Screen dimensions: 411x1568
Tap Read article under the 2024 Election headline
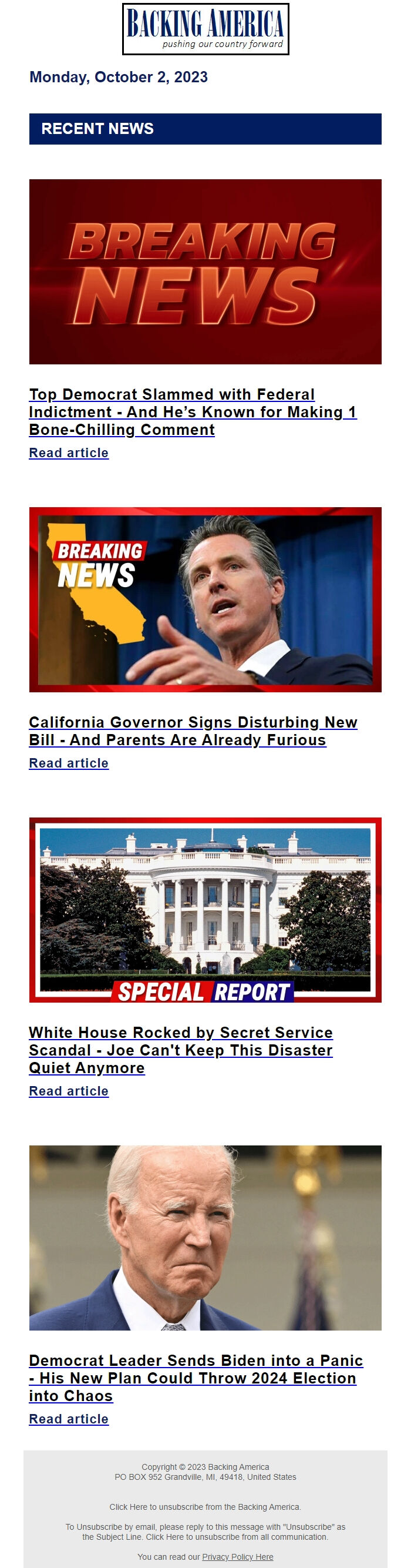point(69,1419)
